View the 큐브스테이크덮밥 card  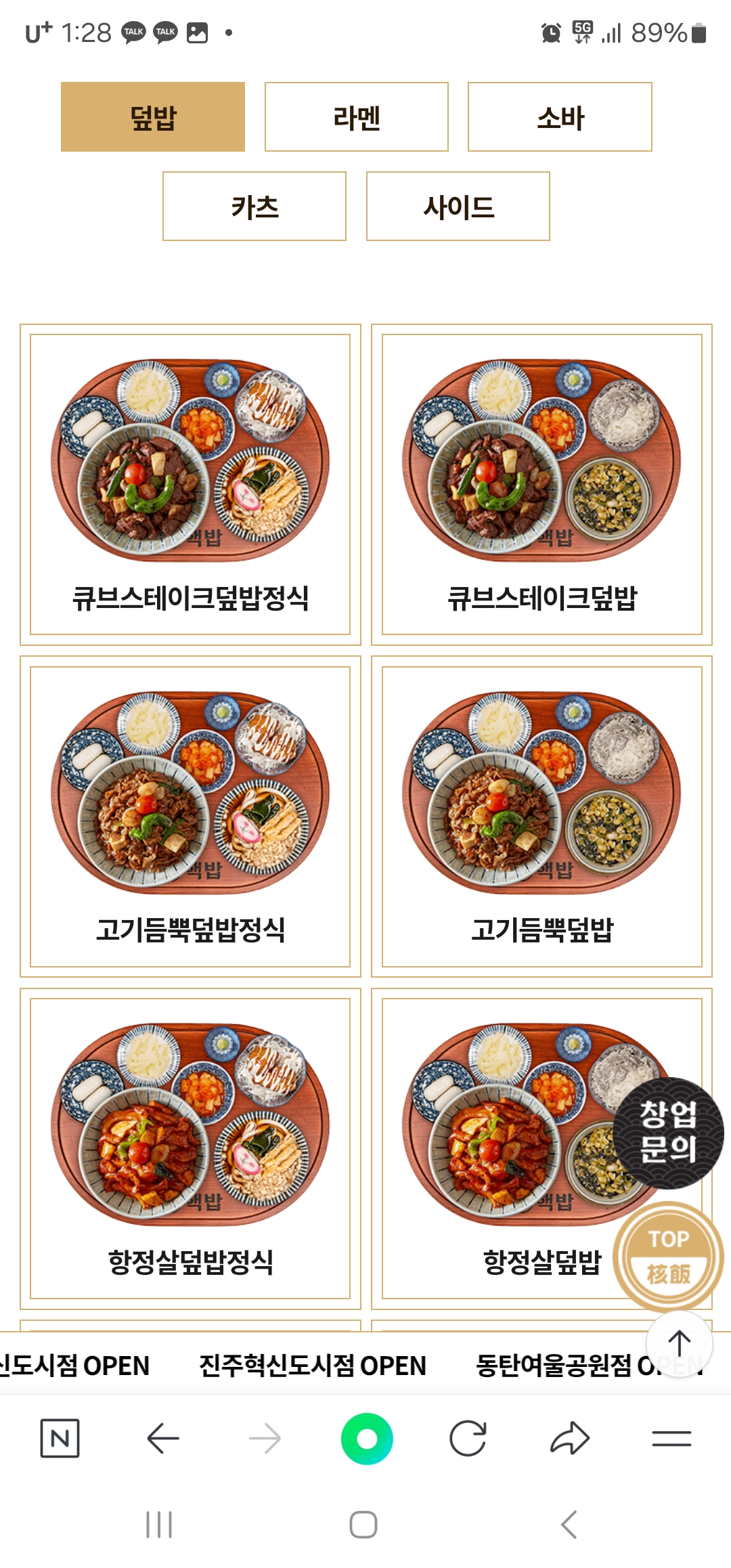[x=541, y=484]
